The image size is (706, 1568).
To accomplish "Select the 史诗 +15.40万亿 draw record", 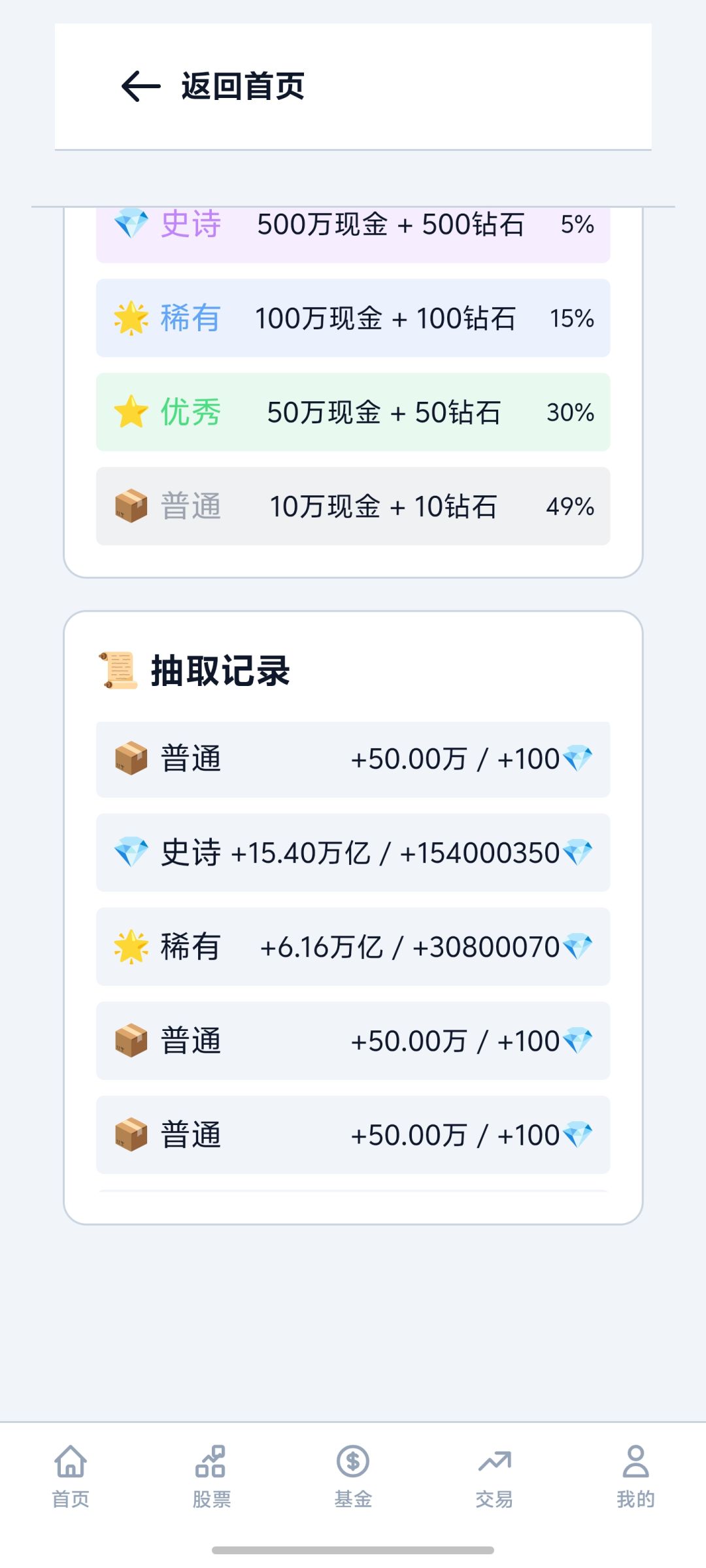I will pos(353,853).
